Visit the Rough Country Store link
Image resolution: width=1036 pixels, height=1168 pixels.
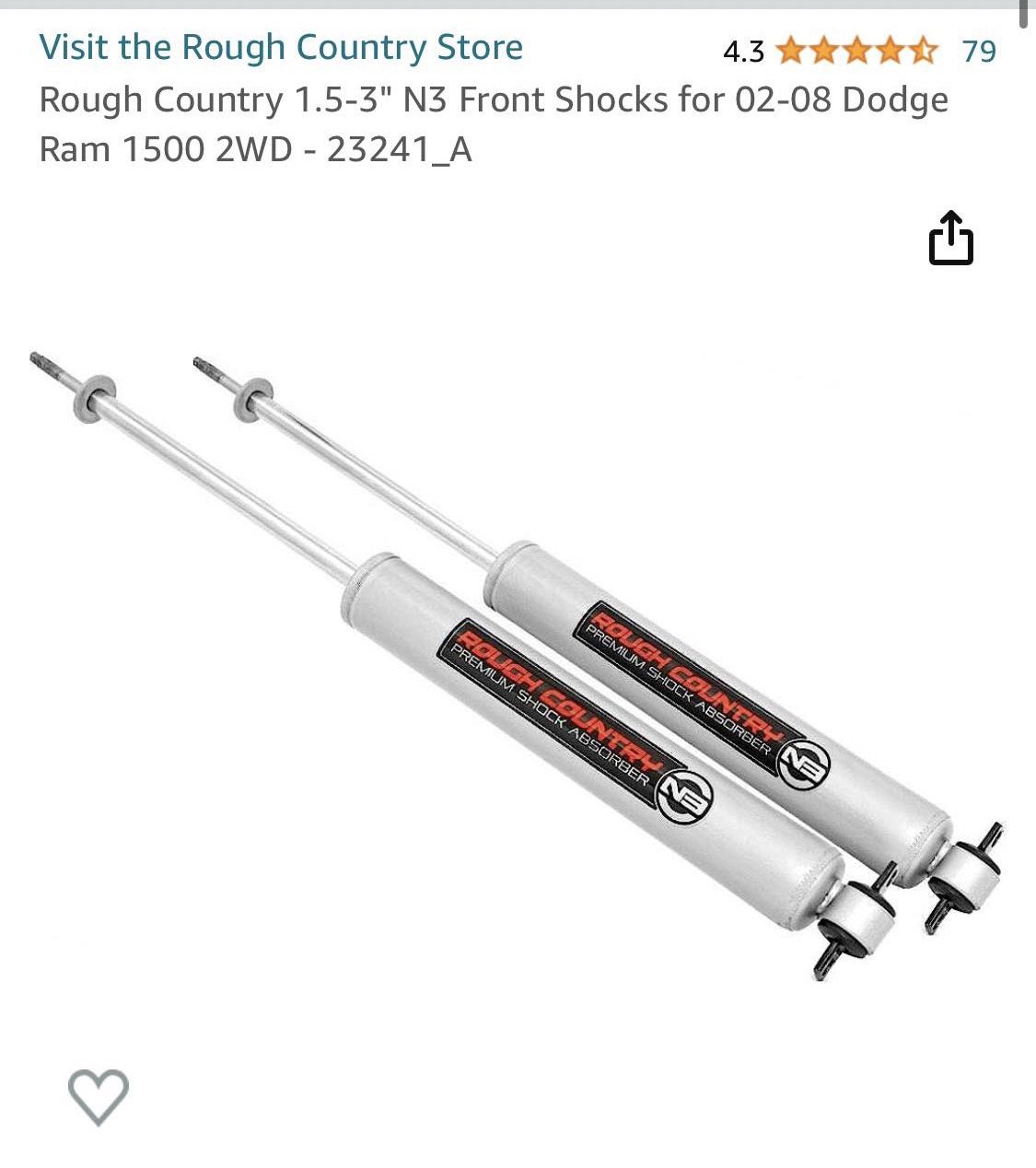[281, 47]
